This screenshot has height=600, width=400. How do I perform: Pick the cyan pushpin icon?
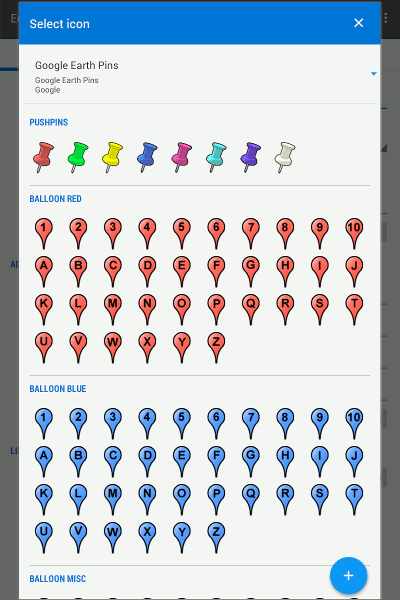(x=216, y=157)
